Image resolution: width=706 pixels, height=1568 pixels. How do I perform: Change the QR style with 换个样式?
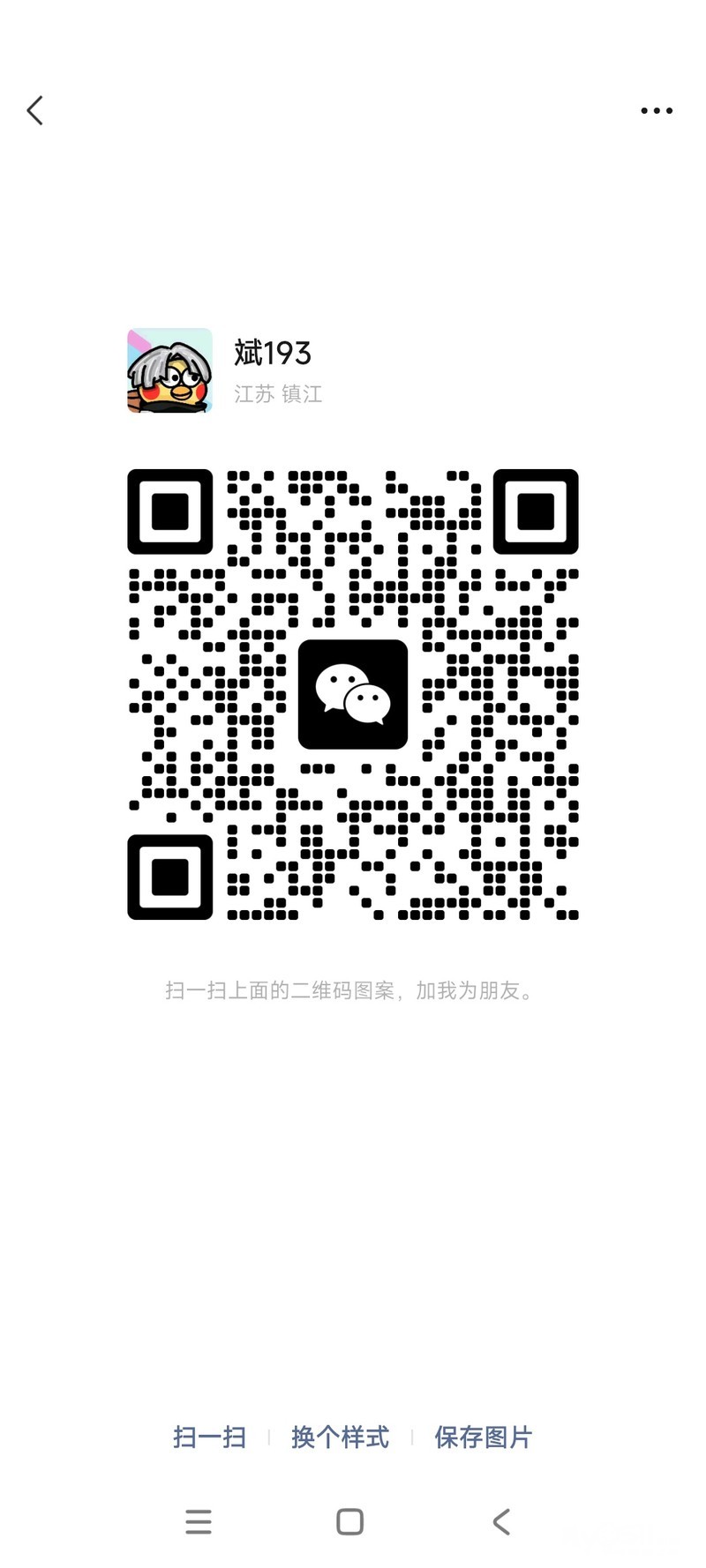point(340,1437)
